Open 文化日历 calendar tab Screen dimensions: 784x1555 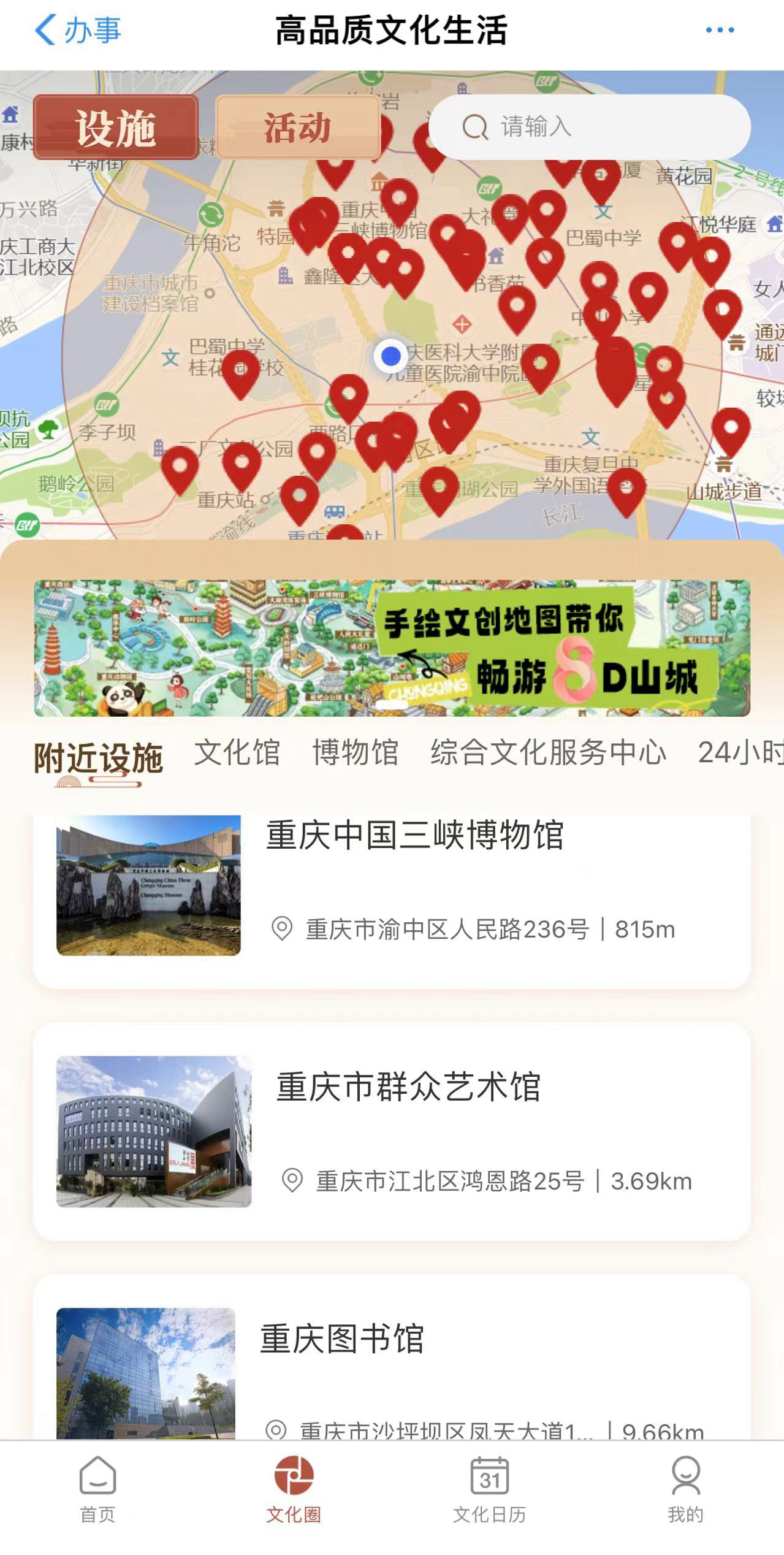point(489,1490)
